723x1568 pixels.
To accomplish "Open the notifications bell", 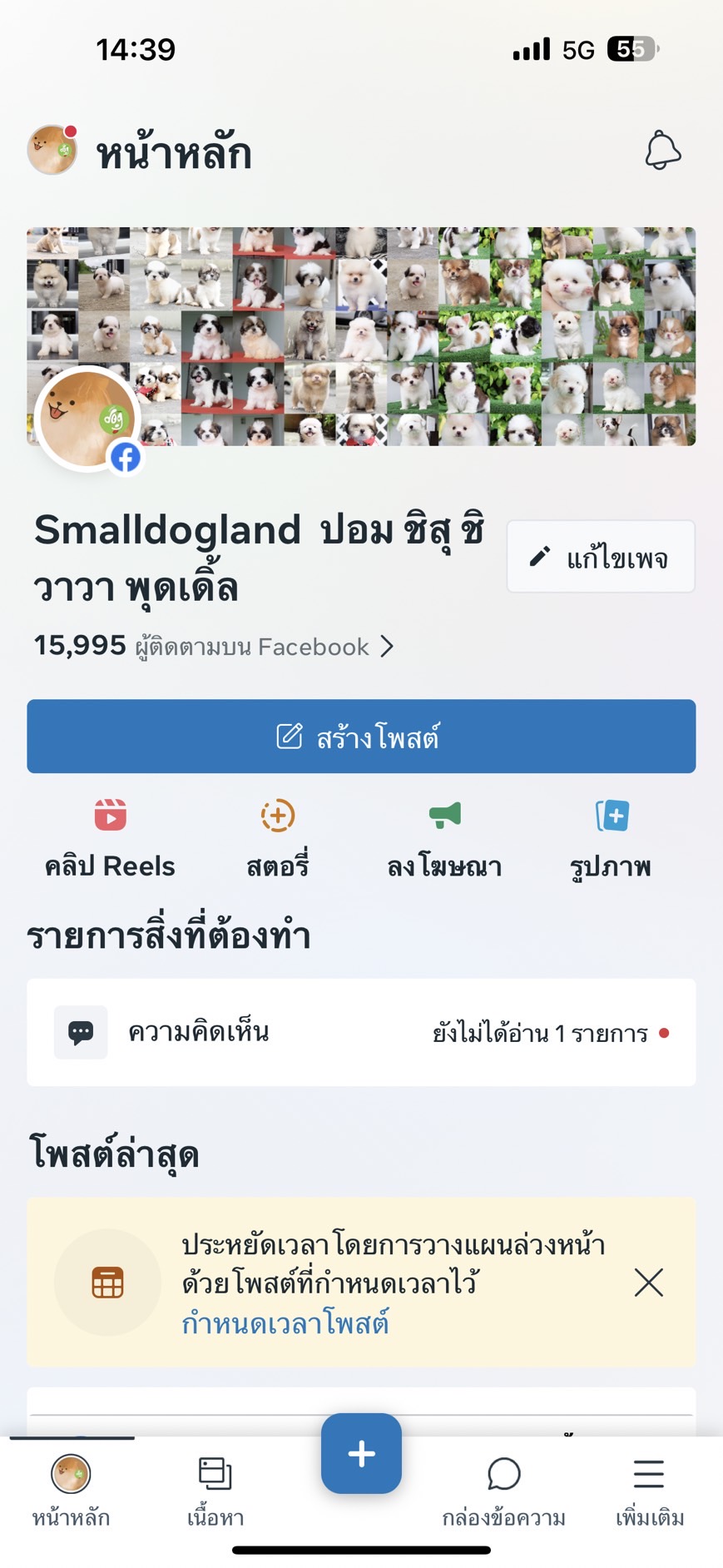I will [x=662, y=151].
